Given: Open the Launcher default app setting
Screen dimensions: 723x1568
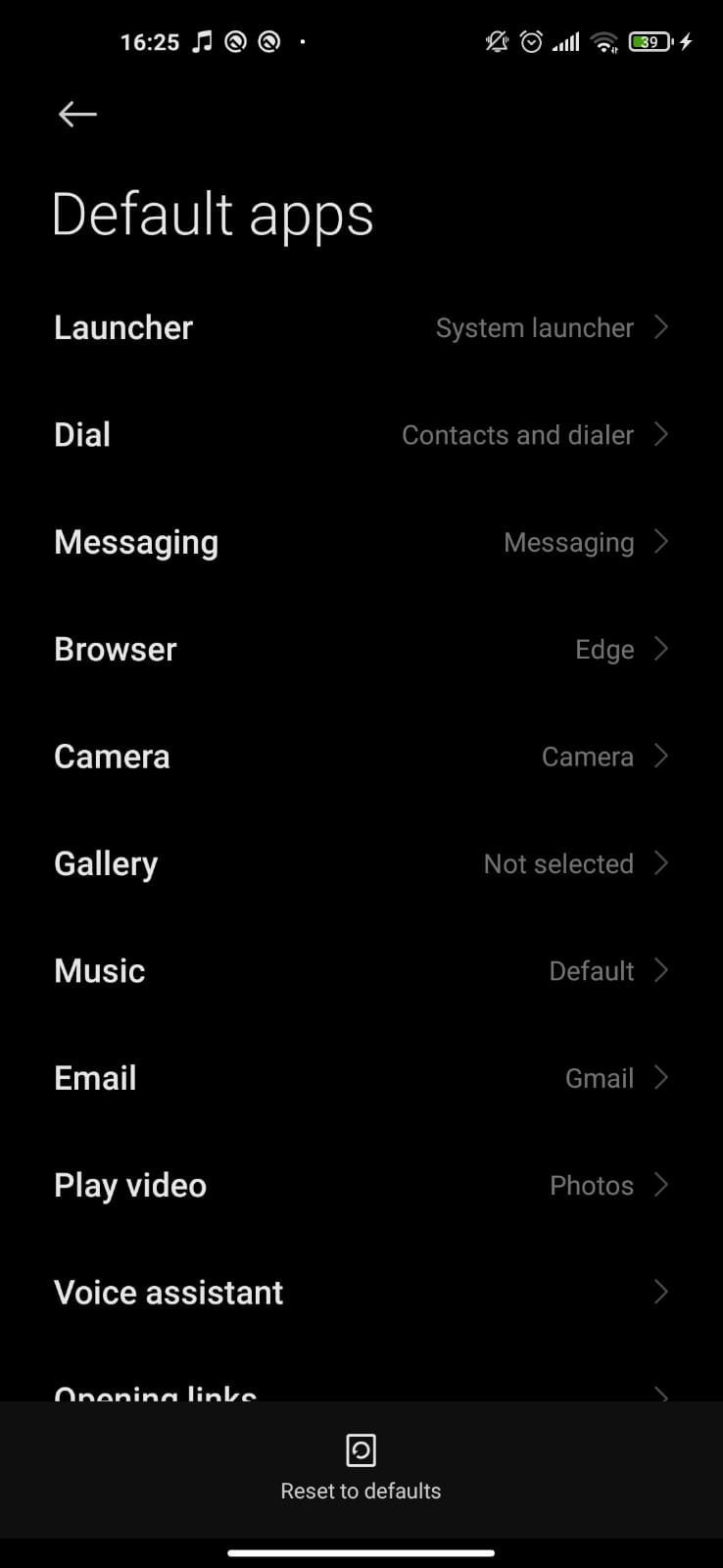Looking at the screenshot, I should (x=361, y=327).
